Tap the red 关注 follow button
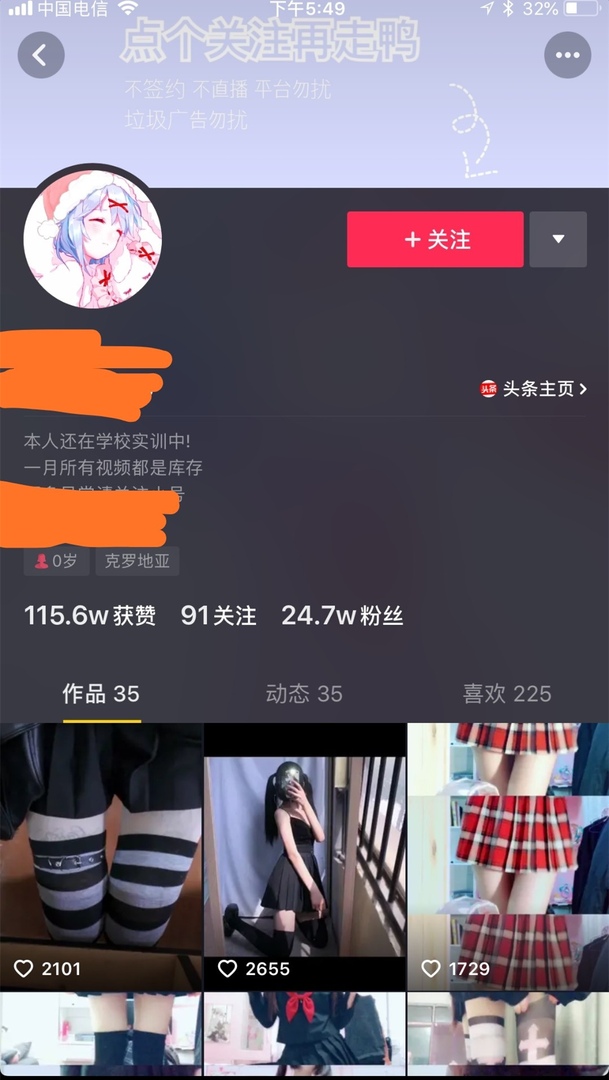 (x=435, y=239)
